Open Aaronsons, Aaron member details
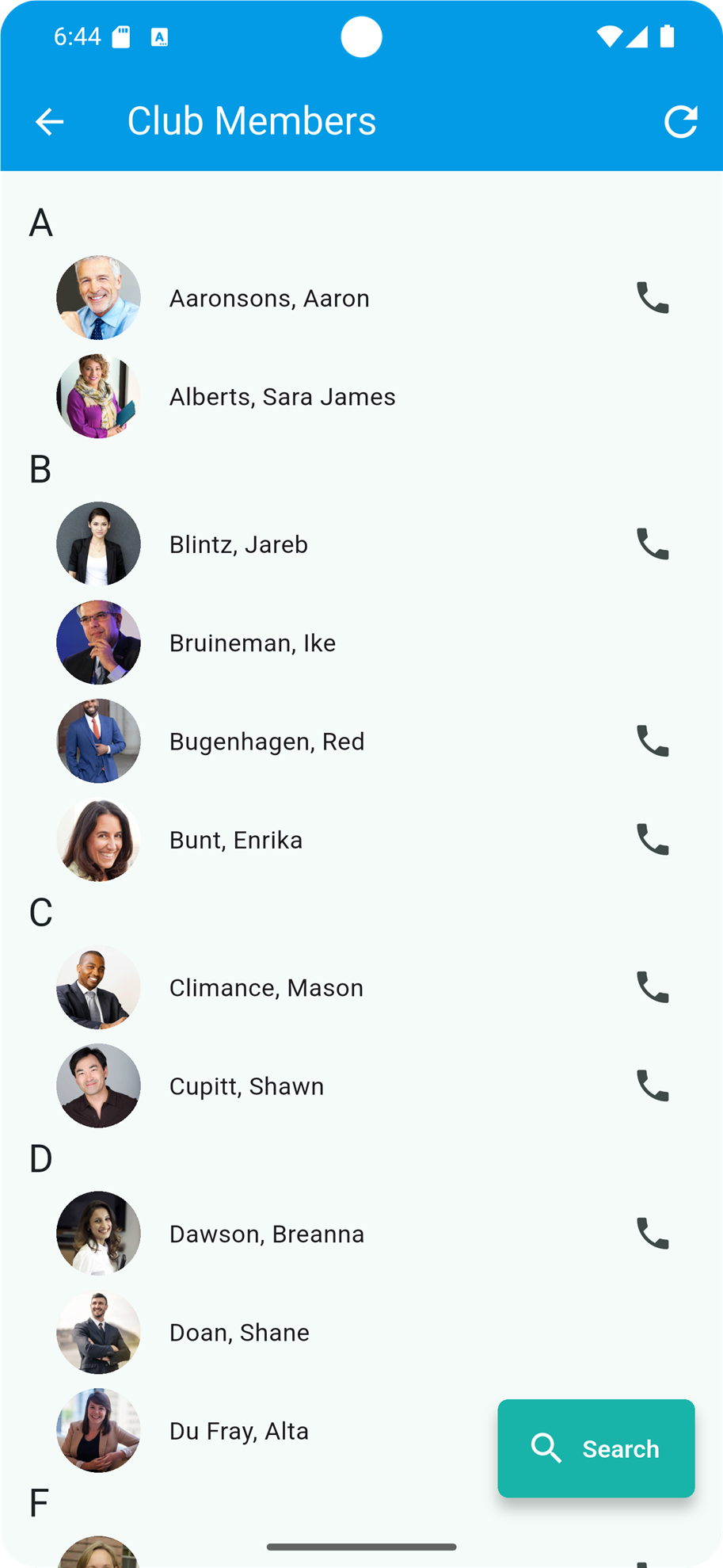Viewport: 723px width, 1568px height. (x=269, y=298)
